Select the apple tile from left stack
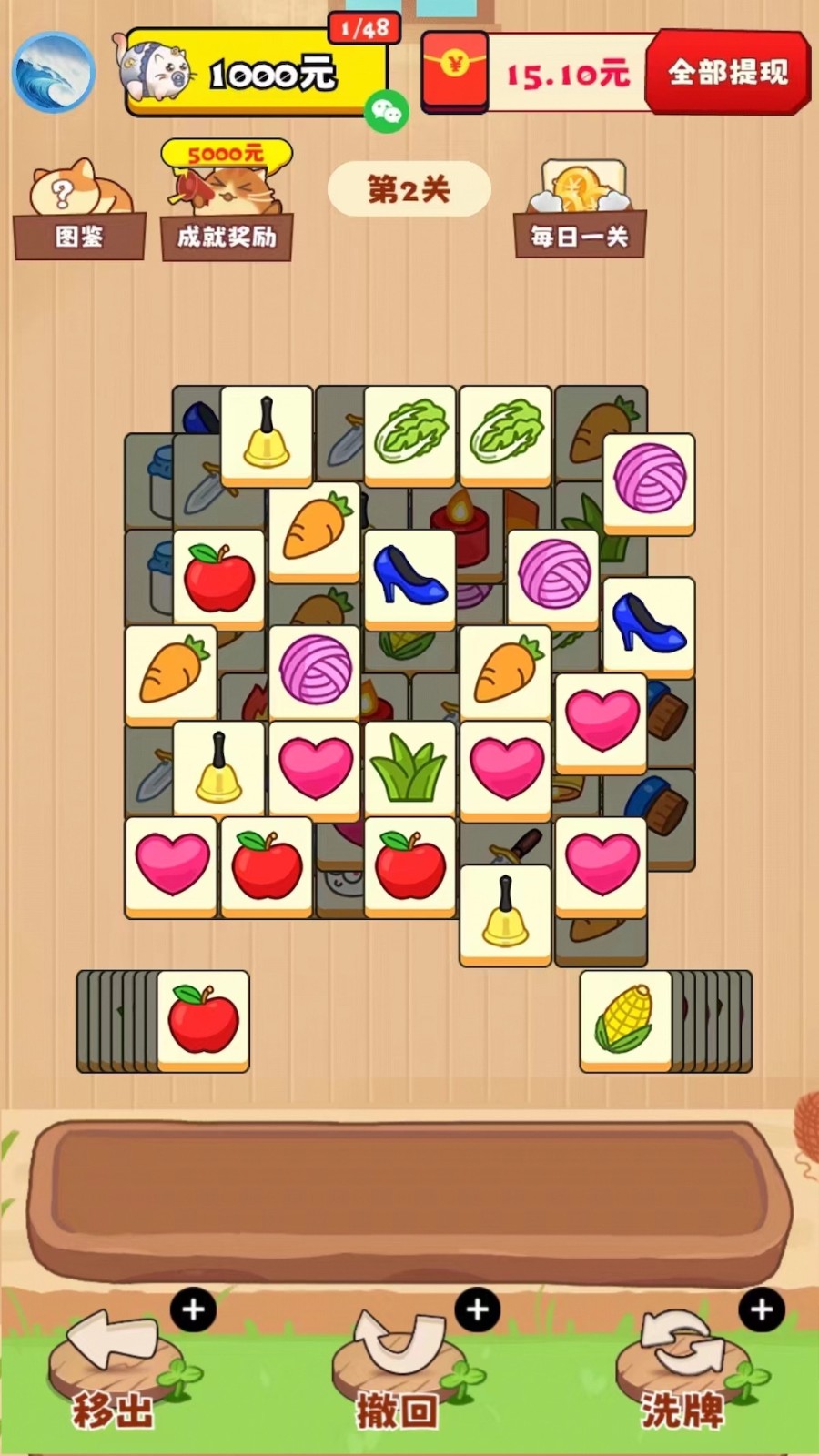 [203, 1019]
